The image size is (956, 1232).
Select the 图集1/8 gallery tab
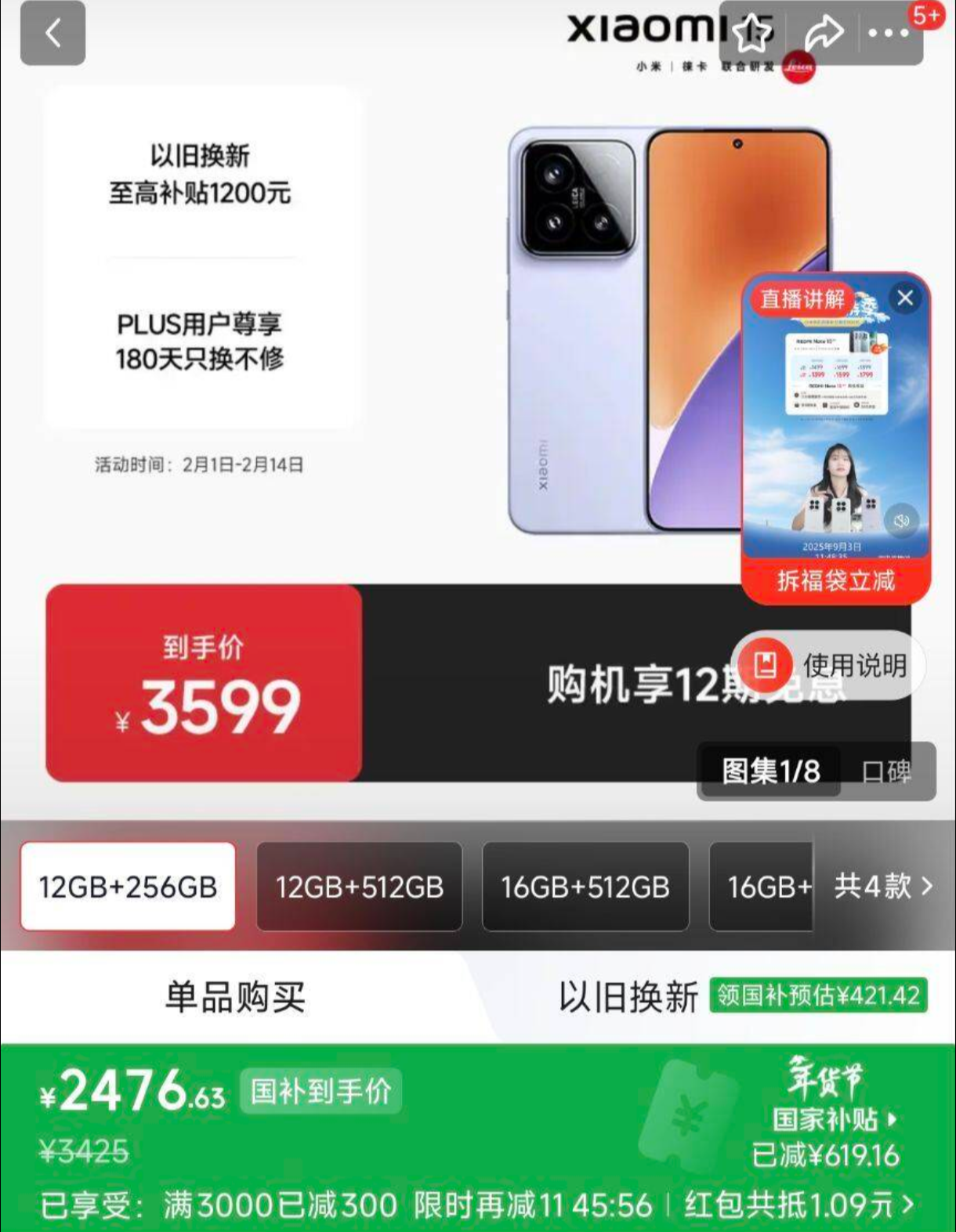[770, 772]
